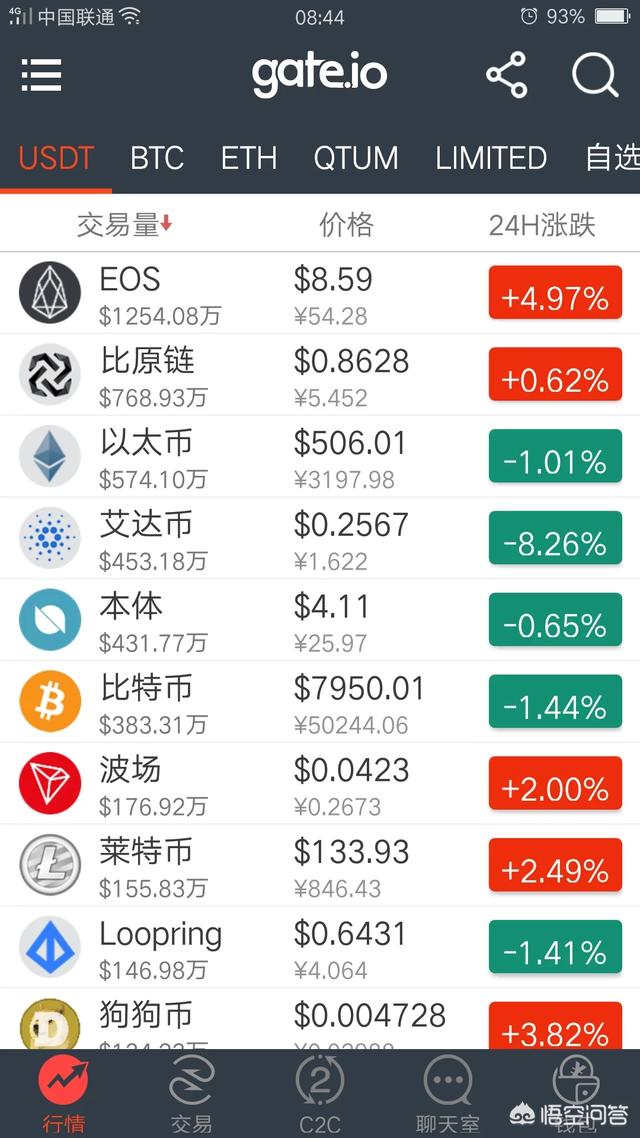Sort the list by 交易量
Screen dimensions: 640x1138
point(124,225)
